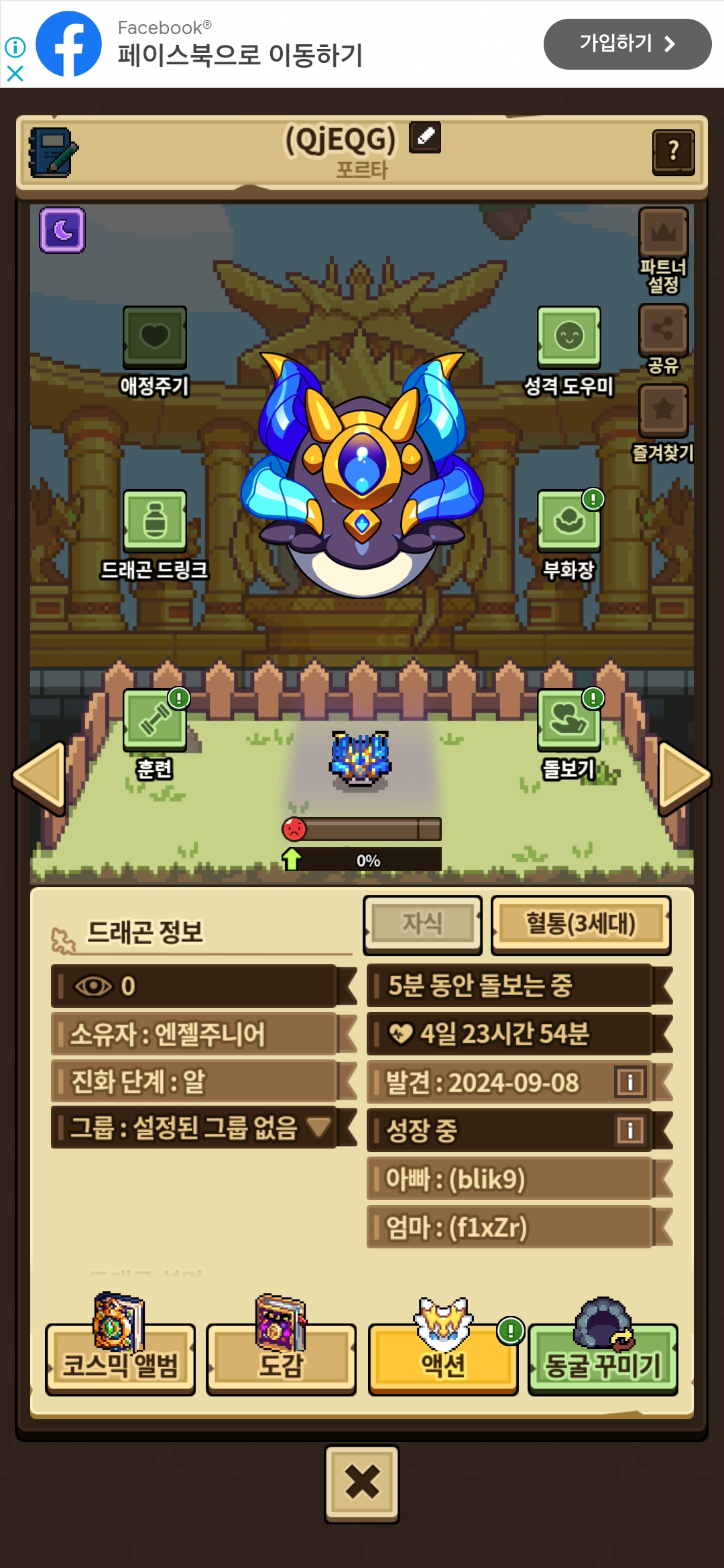Screen dimensions: 724x1568
Task: Edit the dragon's name with the pencil icon
Action: [425, 137]
